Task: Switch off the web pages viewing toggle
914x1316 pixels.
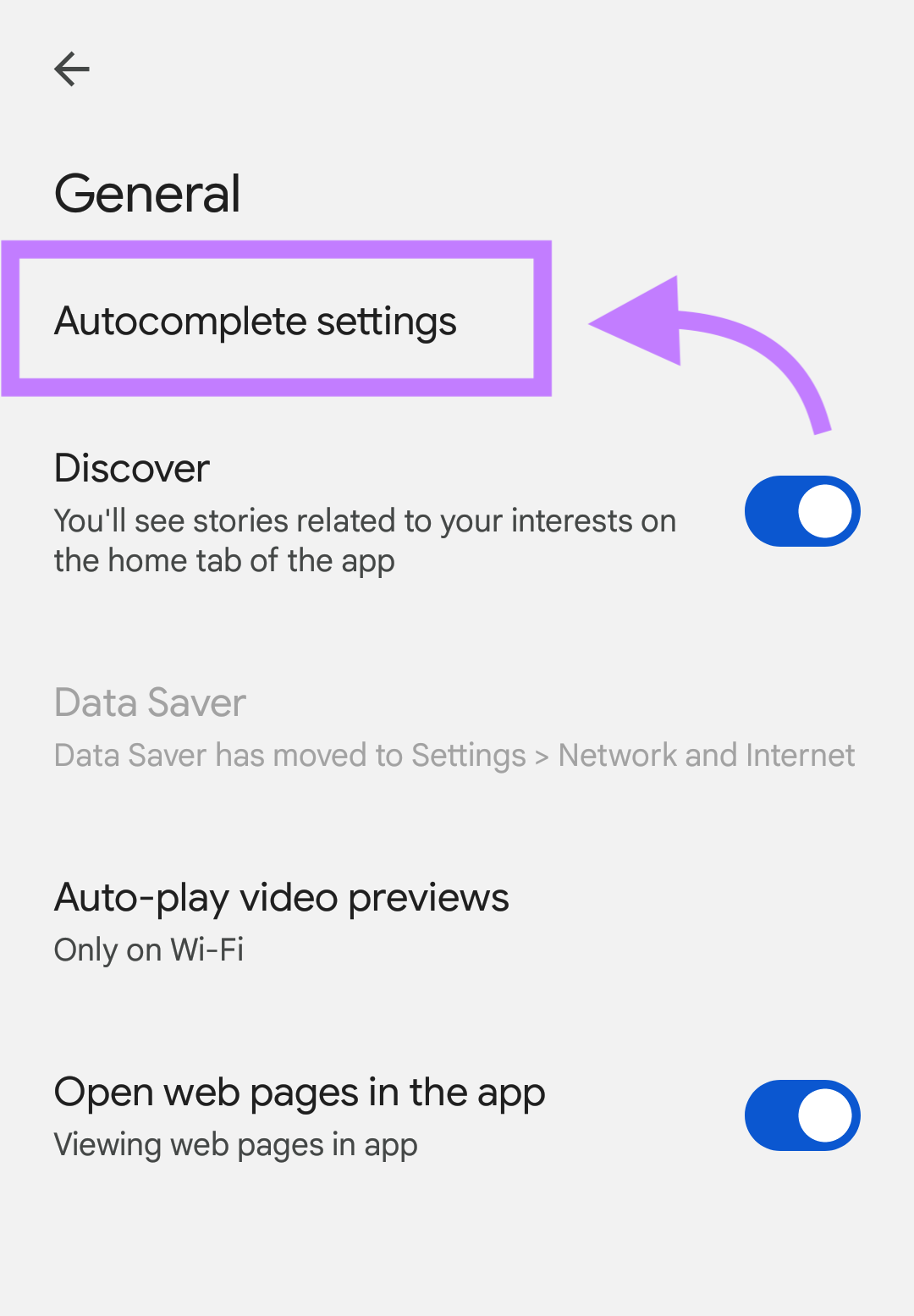Action: pyautogui.click(x=801, y=1115)
